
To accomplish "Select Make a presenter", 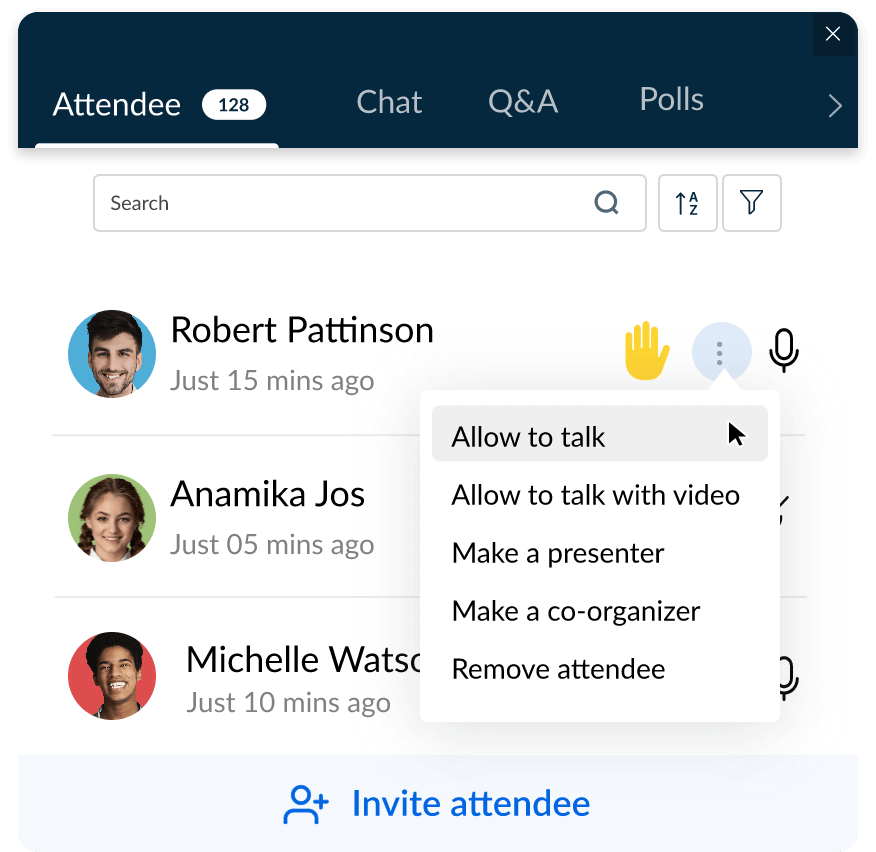I will click(558, 553).
